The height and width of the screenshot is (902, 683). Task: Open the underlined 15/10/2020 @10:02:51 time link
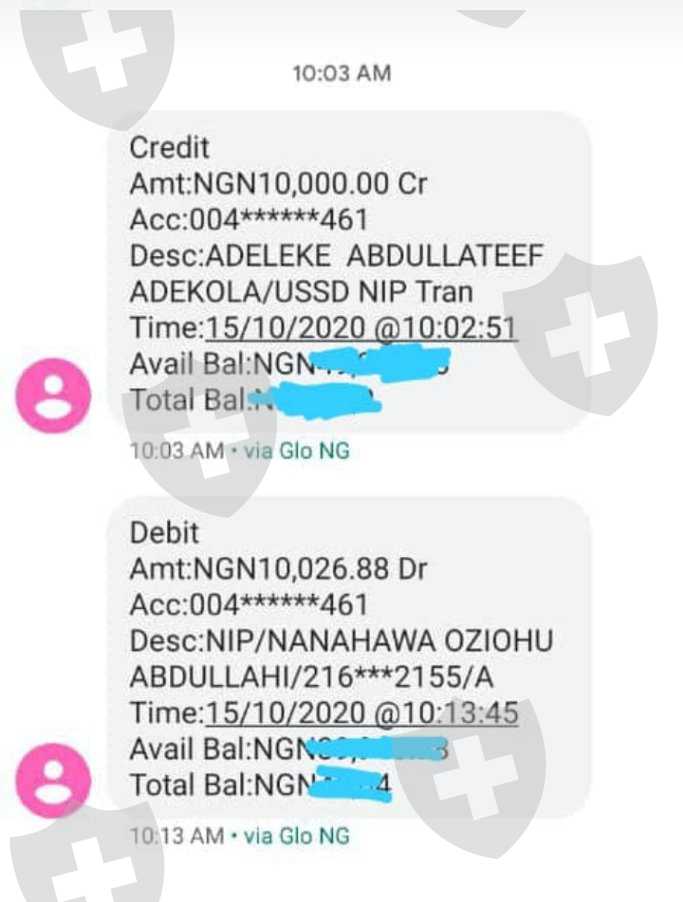click(x=361, y=328)
